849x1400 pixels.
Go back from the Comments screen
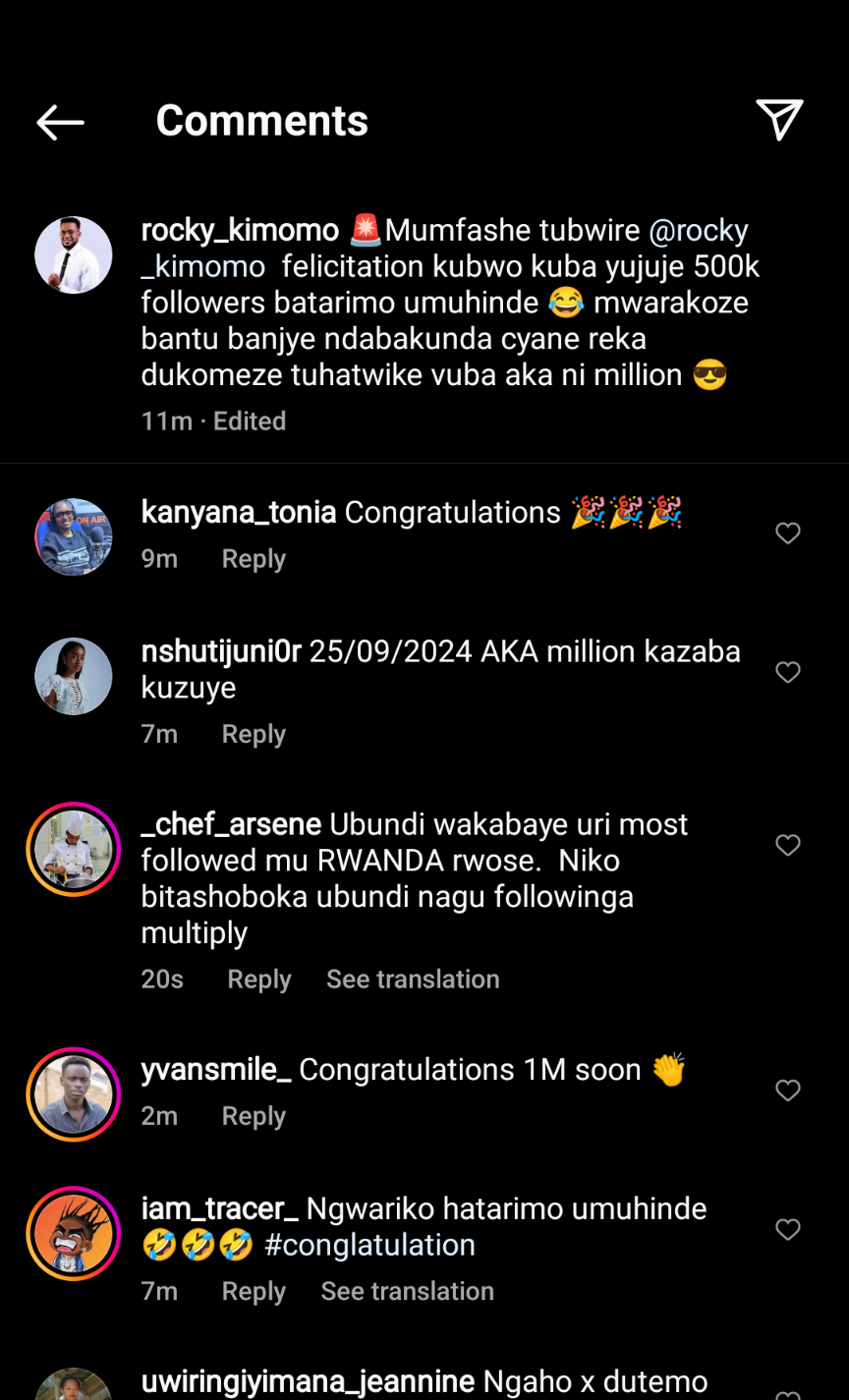click(61, 122)
